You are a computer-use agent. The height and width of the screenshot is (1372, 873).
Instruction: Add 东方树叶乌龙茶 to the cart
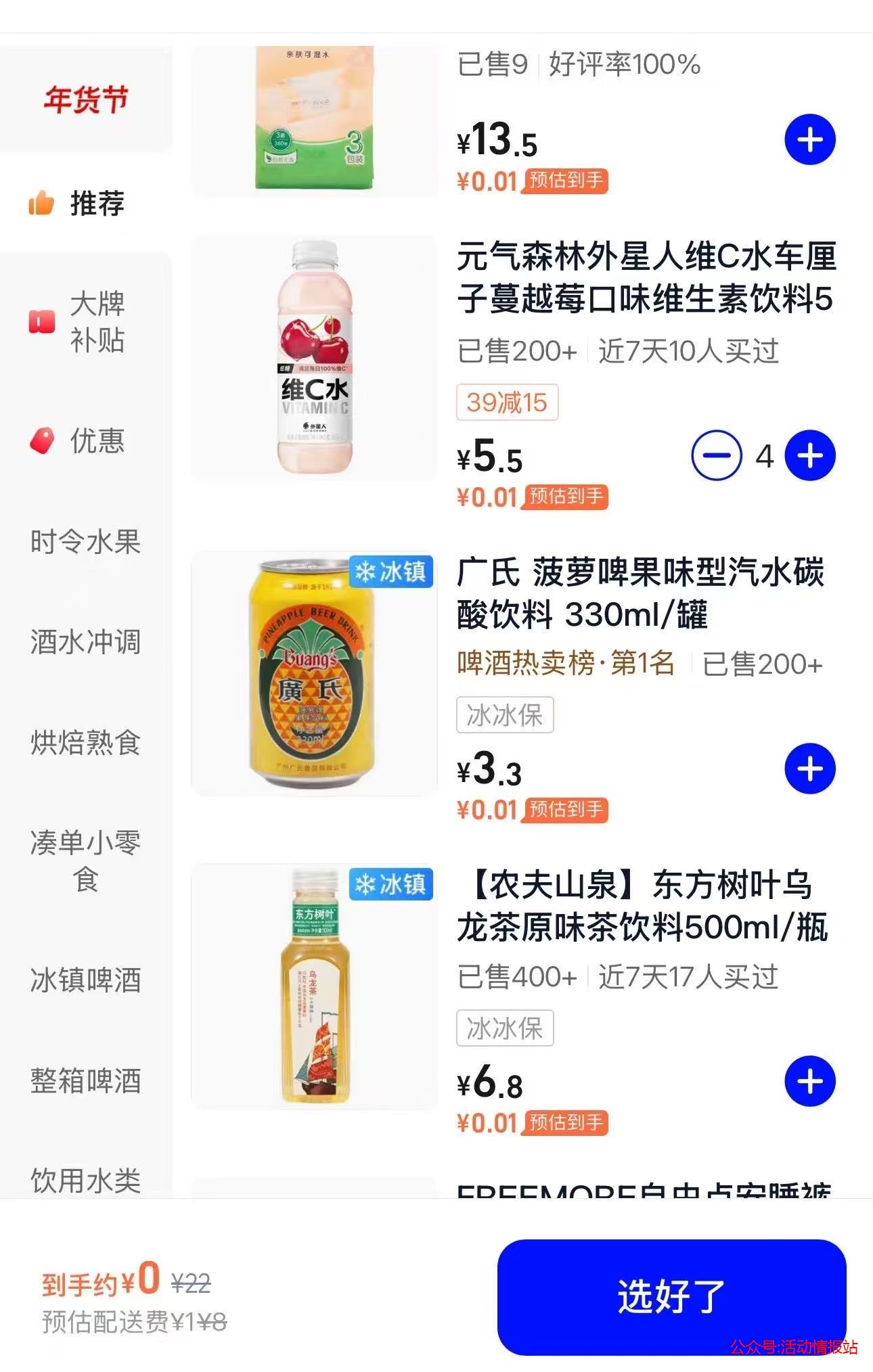tap(810, 1081)
